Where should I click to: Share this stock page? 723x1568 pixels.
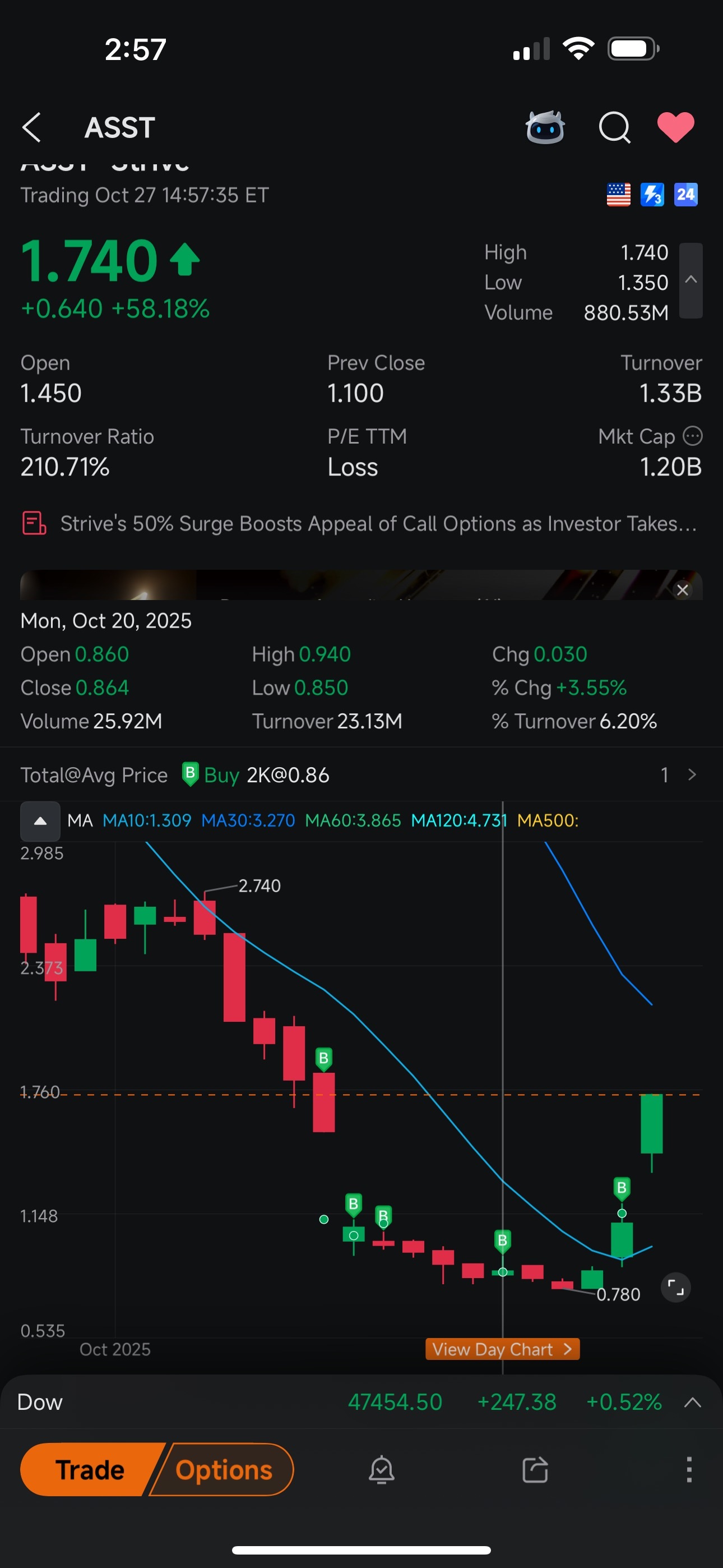[535, 1469]
